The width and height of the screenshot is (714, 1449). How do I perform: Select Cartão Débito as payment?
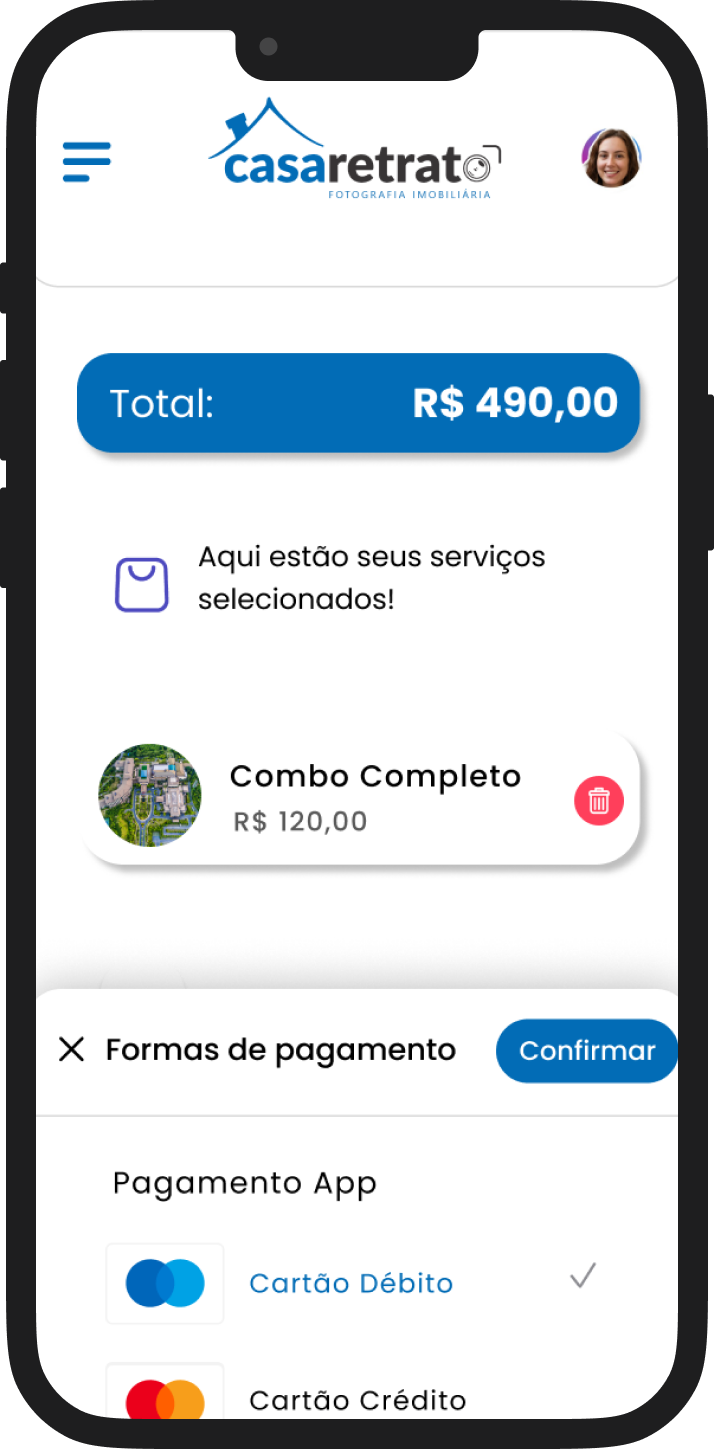pos(351,1283)
